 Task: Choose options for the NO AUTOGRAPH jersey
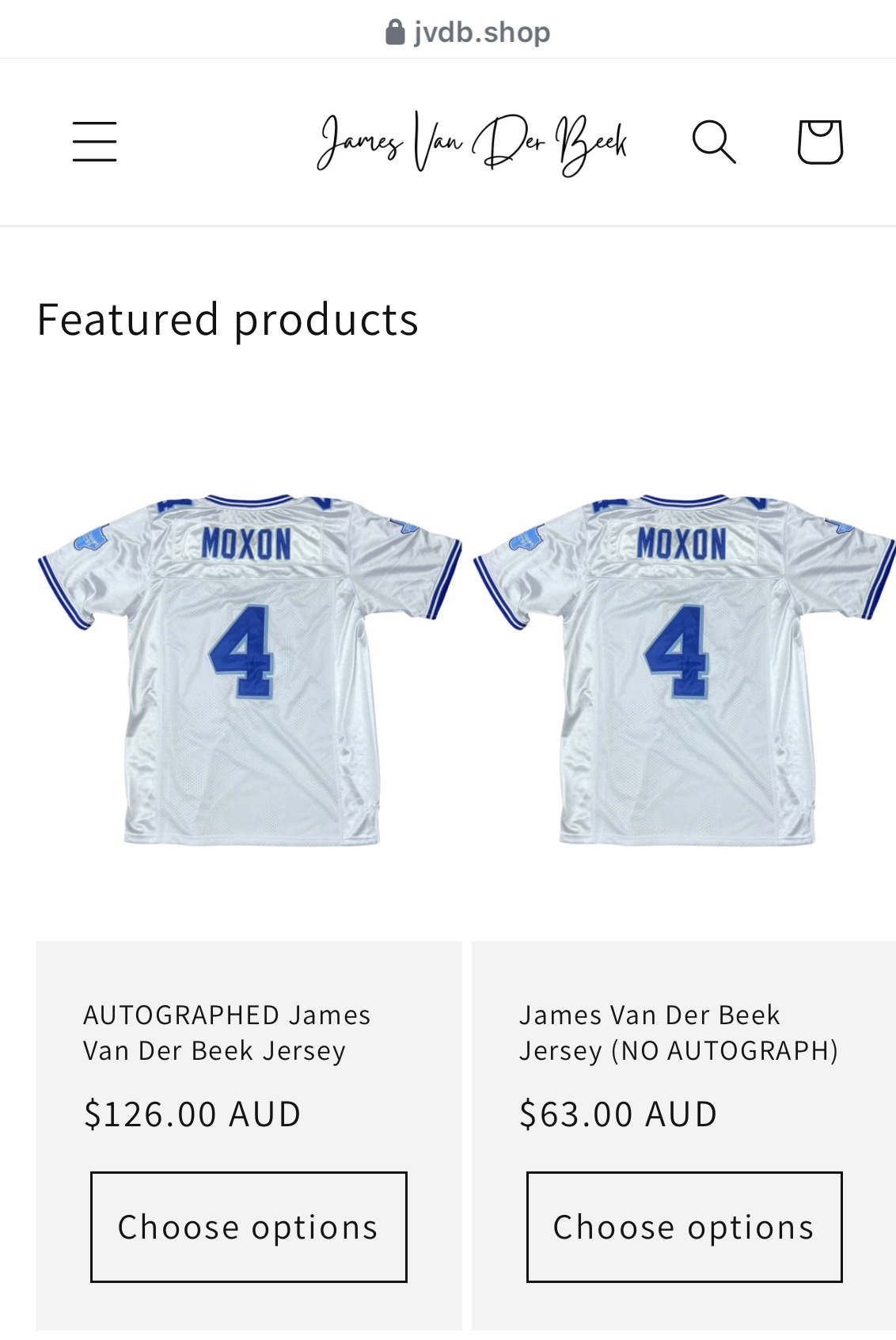tap(684, 1226)
